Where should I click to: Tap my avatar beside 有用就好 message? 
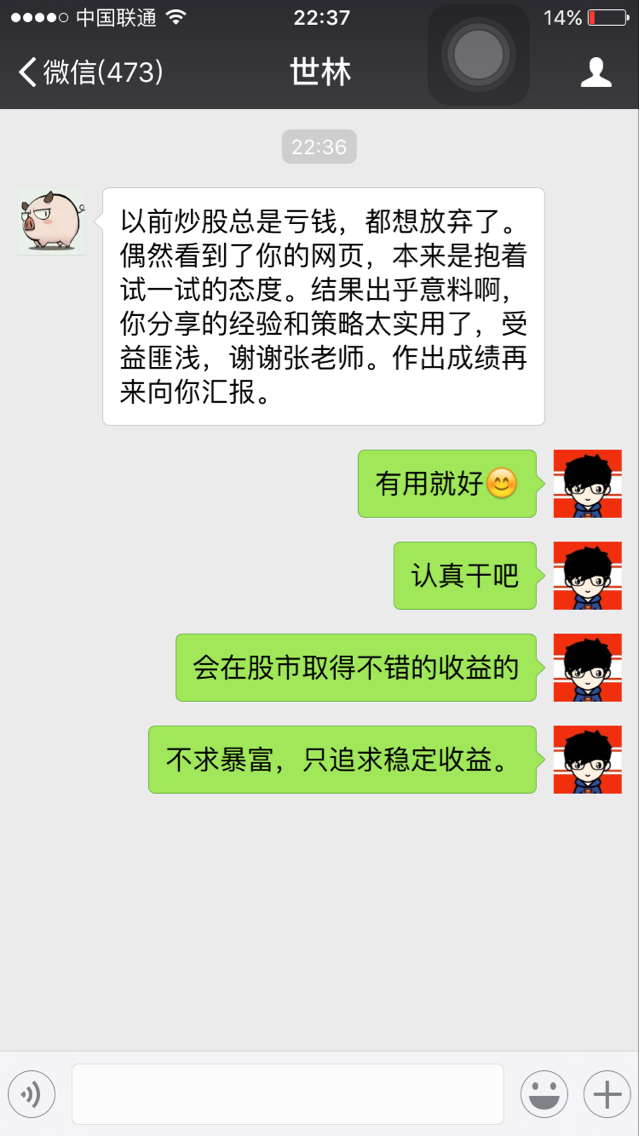(x=588, y=484)
